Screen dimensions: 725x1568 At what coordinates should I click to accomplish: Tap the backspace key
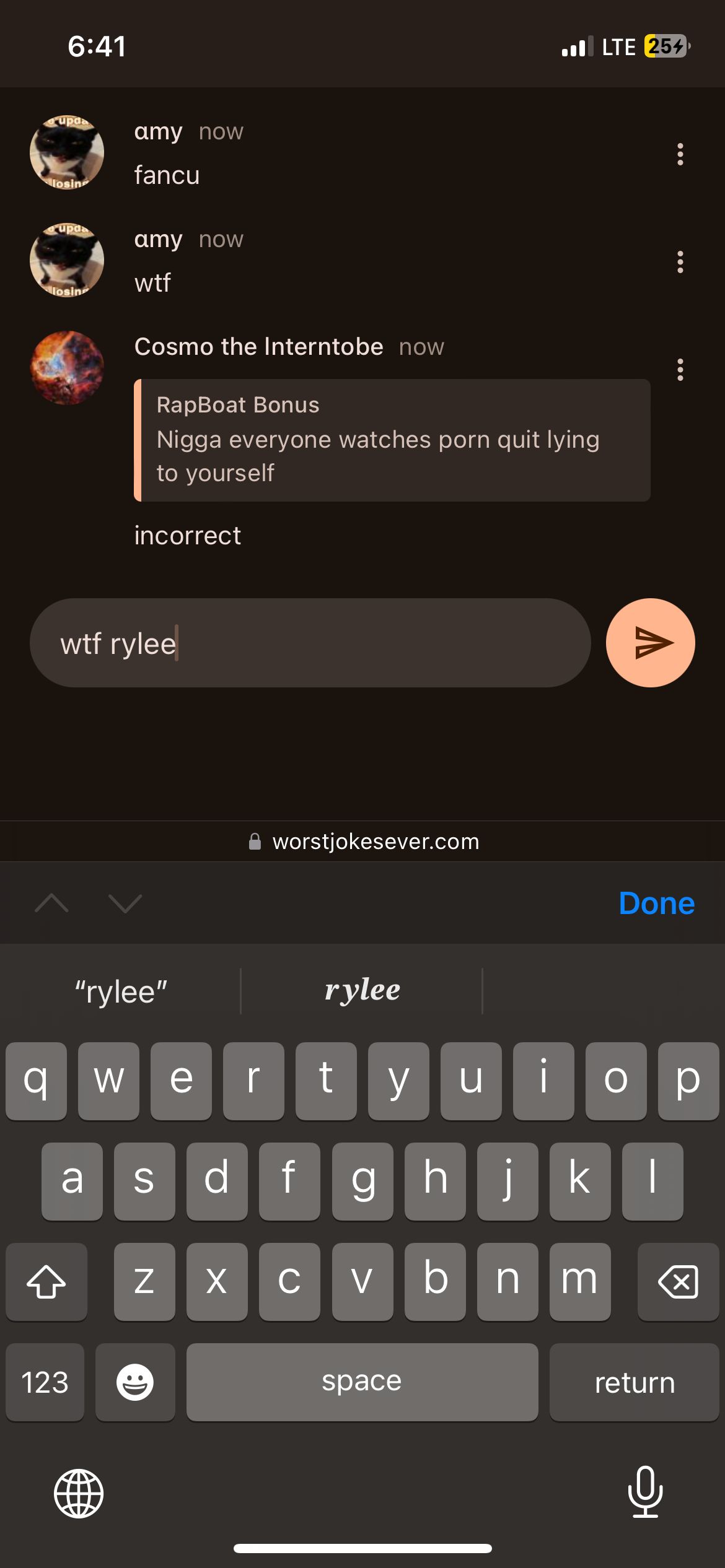click(678, 1281)
